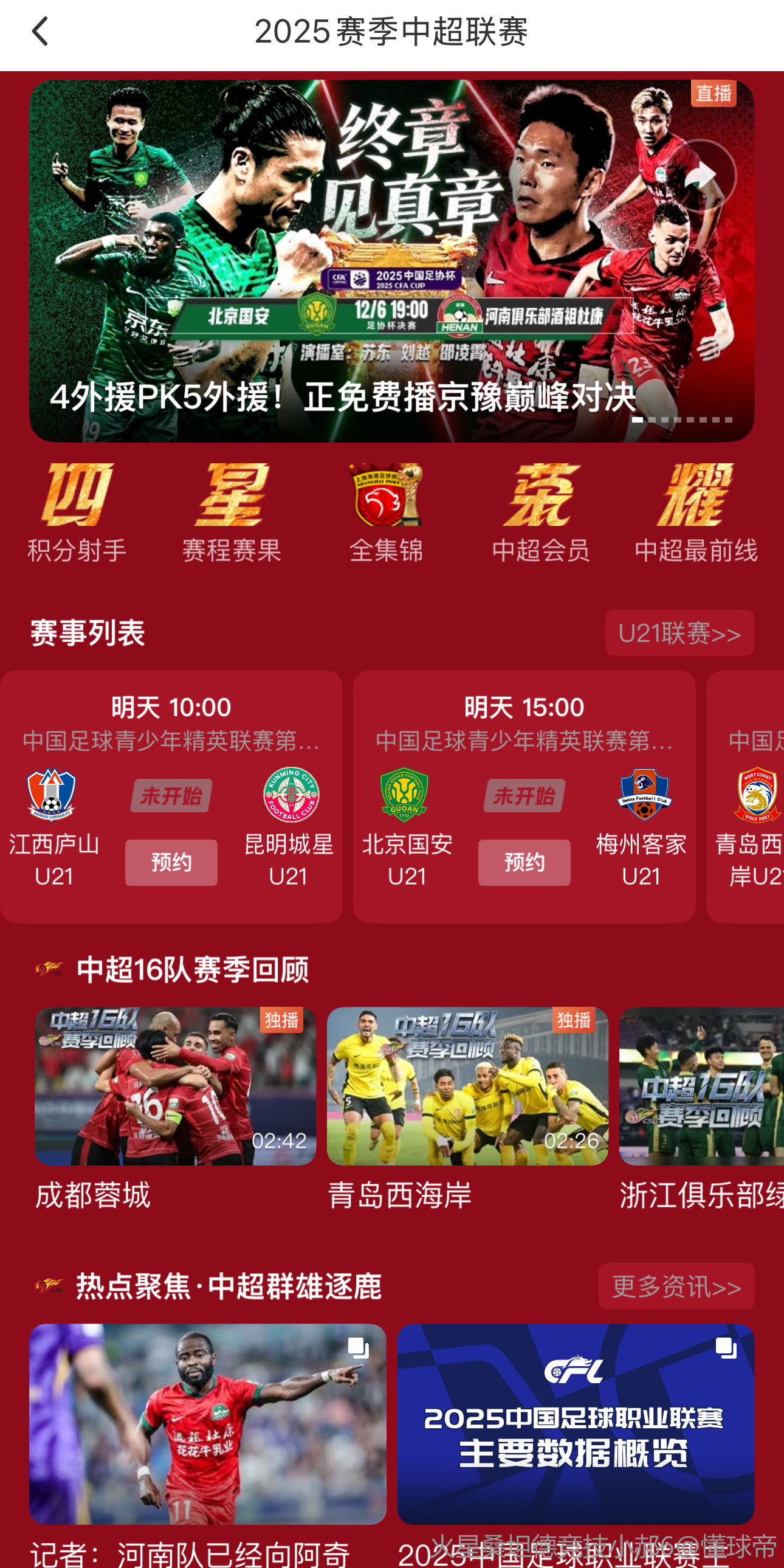This screenshot has height=1568, width=784.
Task: Open the U21联赛>> link
Action: tap(679, 633)
